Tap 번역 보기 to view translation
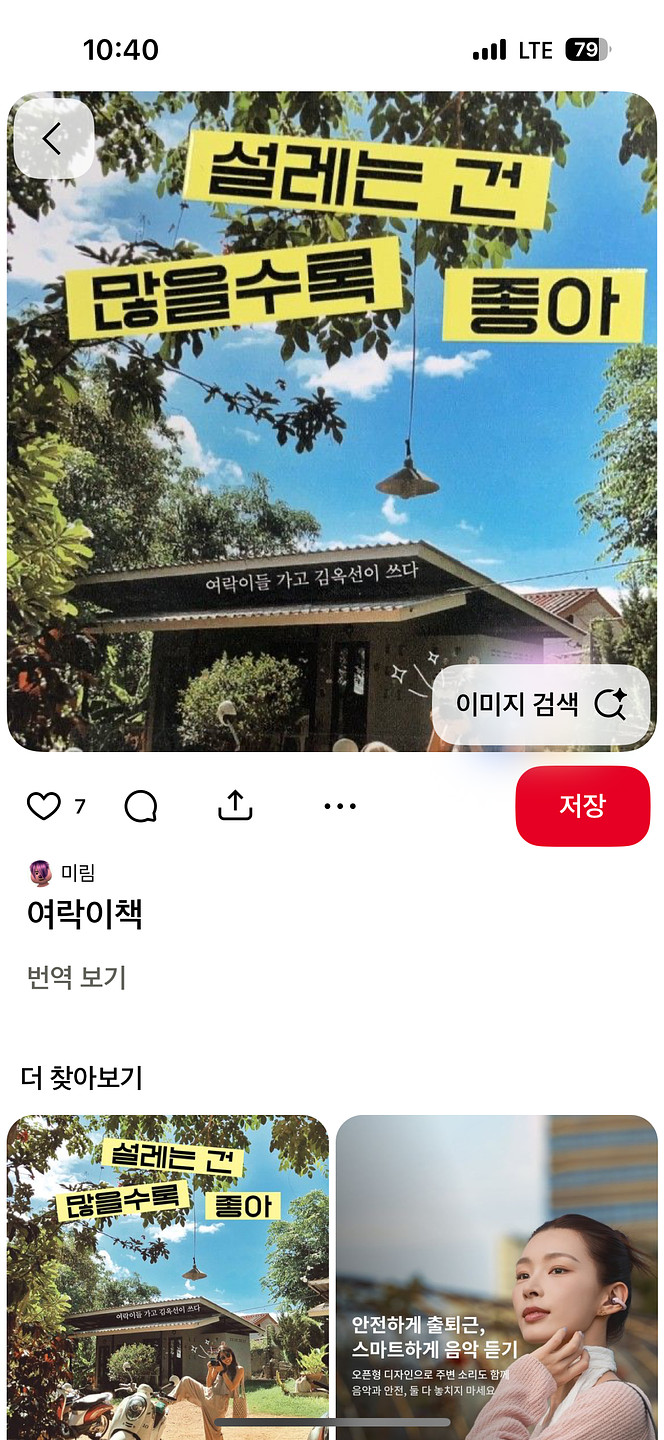Image resolution: width=664 pixels, height=1440 pixels. [77, 977]
